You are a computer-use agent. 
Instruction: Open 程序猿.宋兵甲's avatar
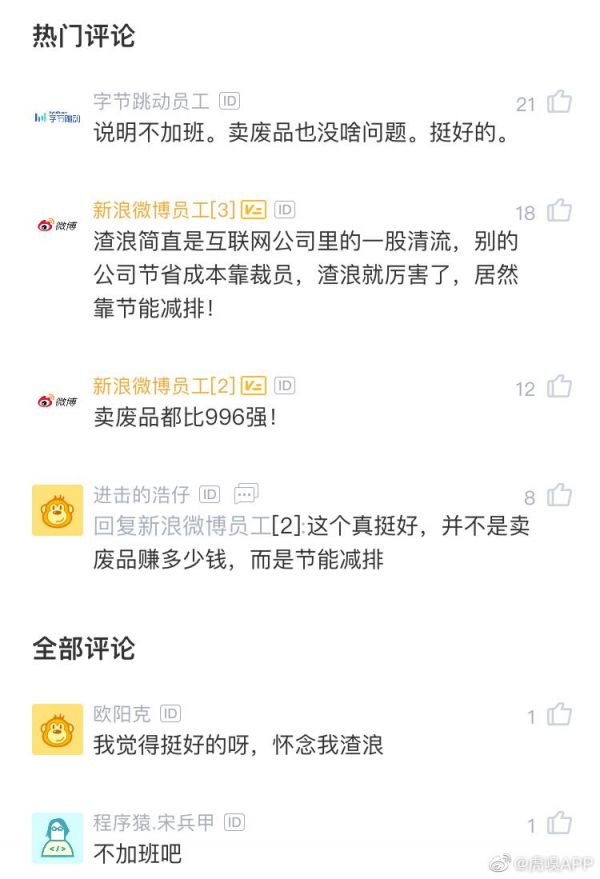(x=57, y=838)
